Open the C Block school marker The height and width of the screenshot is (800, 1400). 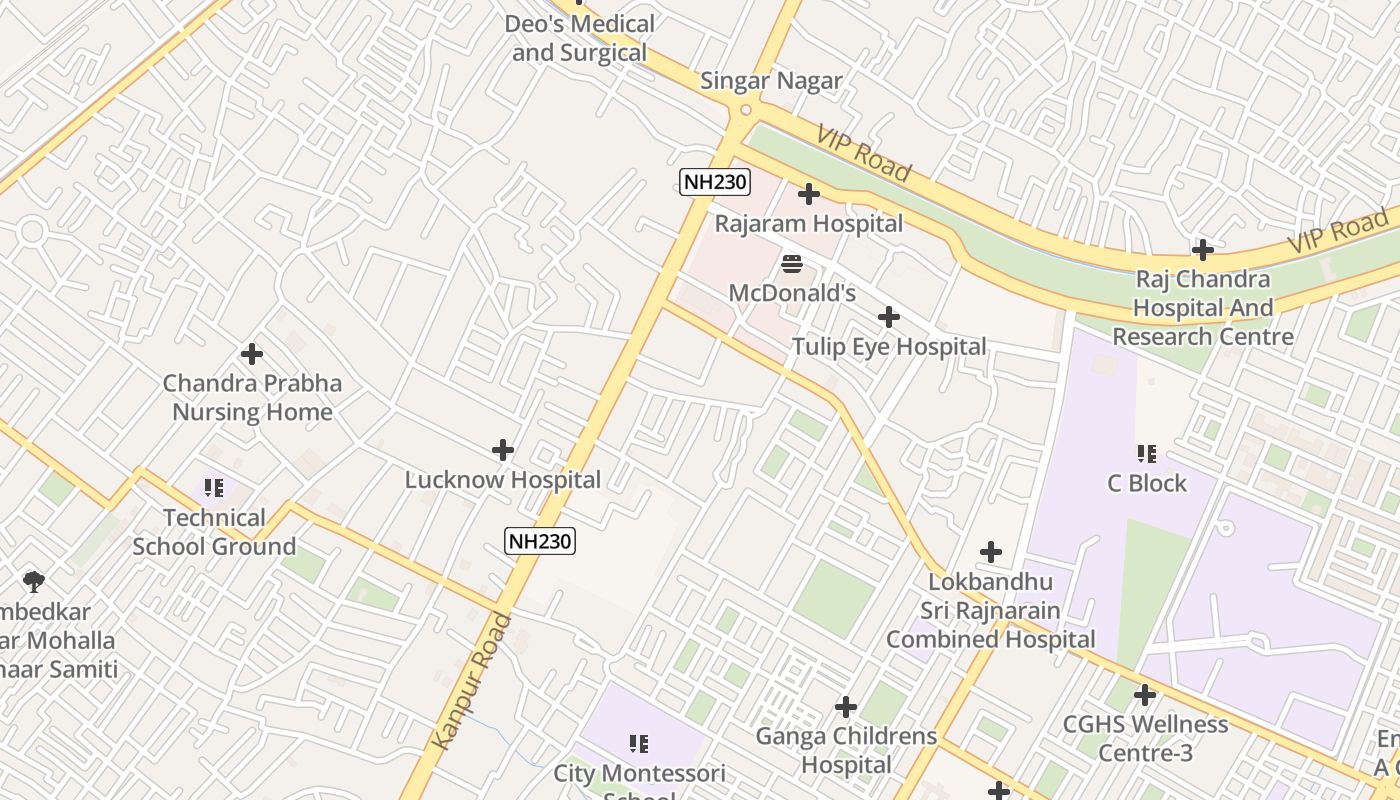pos(1146,454)
